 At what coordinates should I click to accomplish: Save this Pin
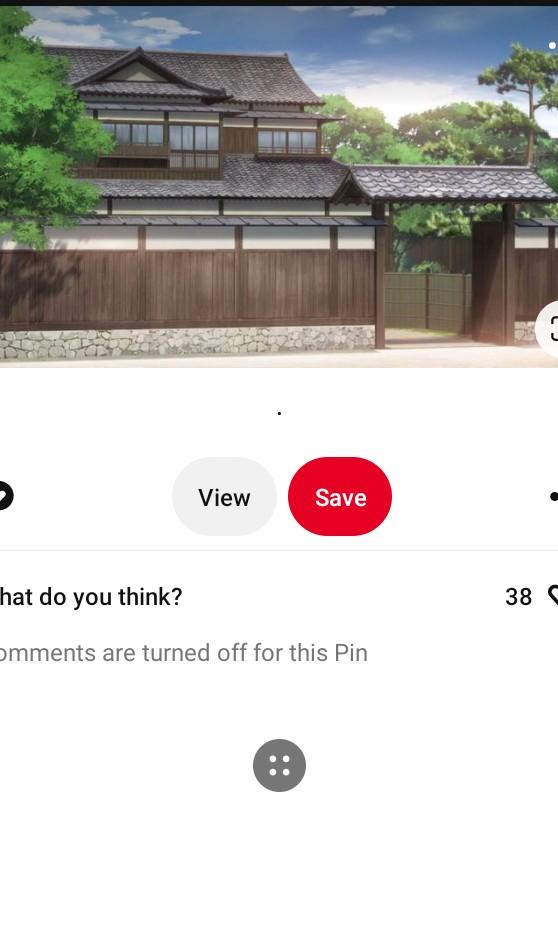click(340, 497)
